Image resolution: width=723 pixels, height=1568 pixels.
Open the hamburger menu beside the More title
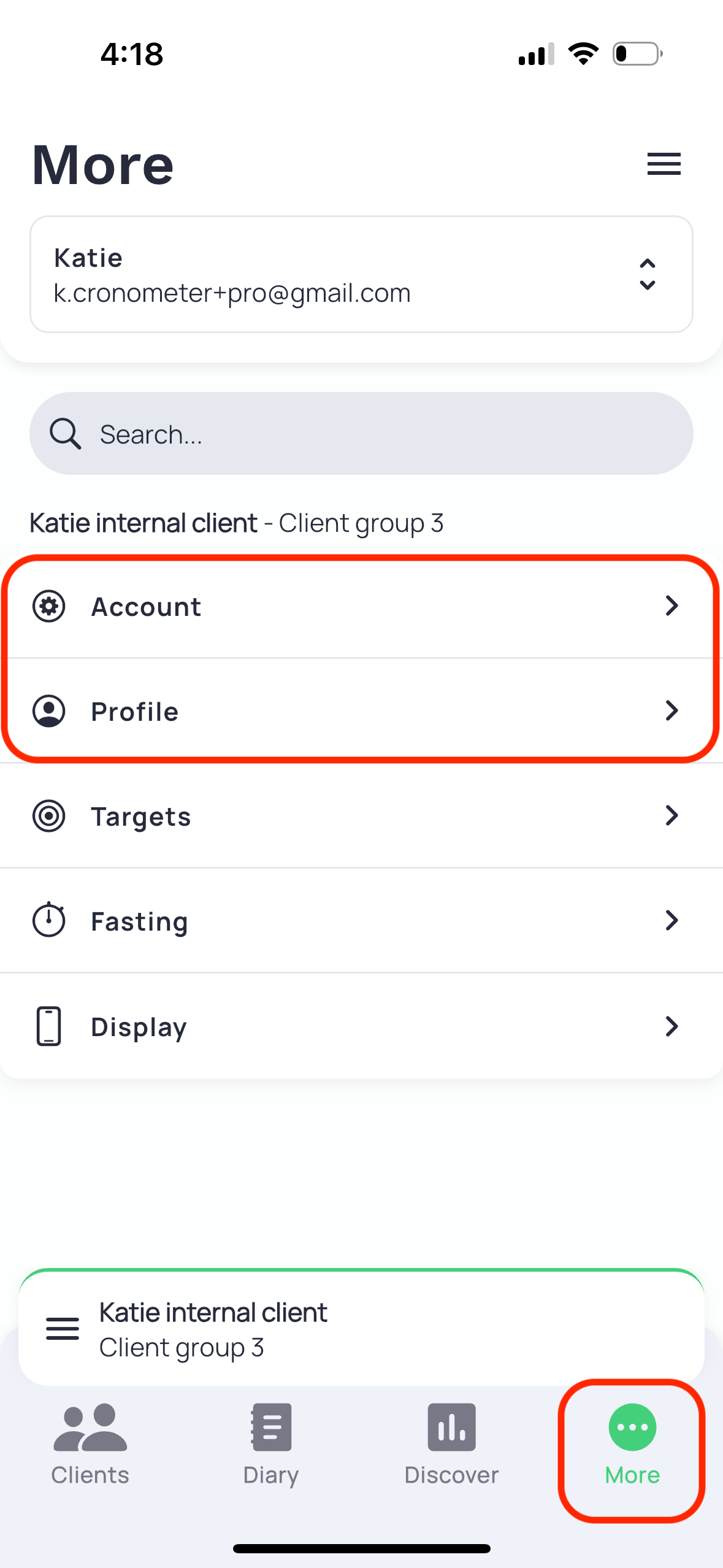(x=664, y=164)
